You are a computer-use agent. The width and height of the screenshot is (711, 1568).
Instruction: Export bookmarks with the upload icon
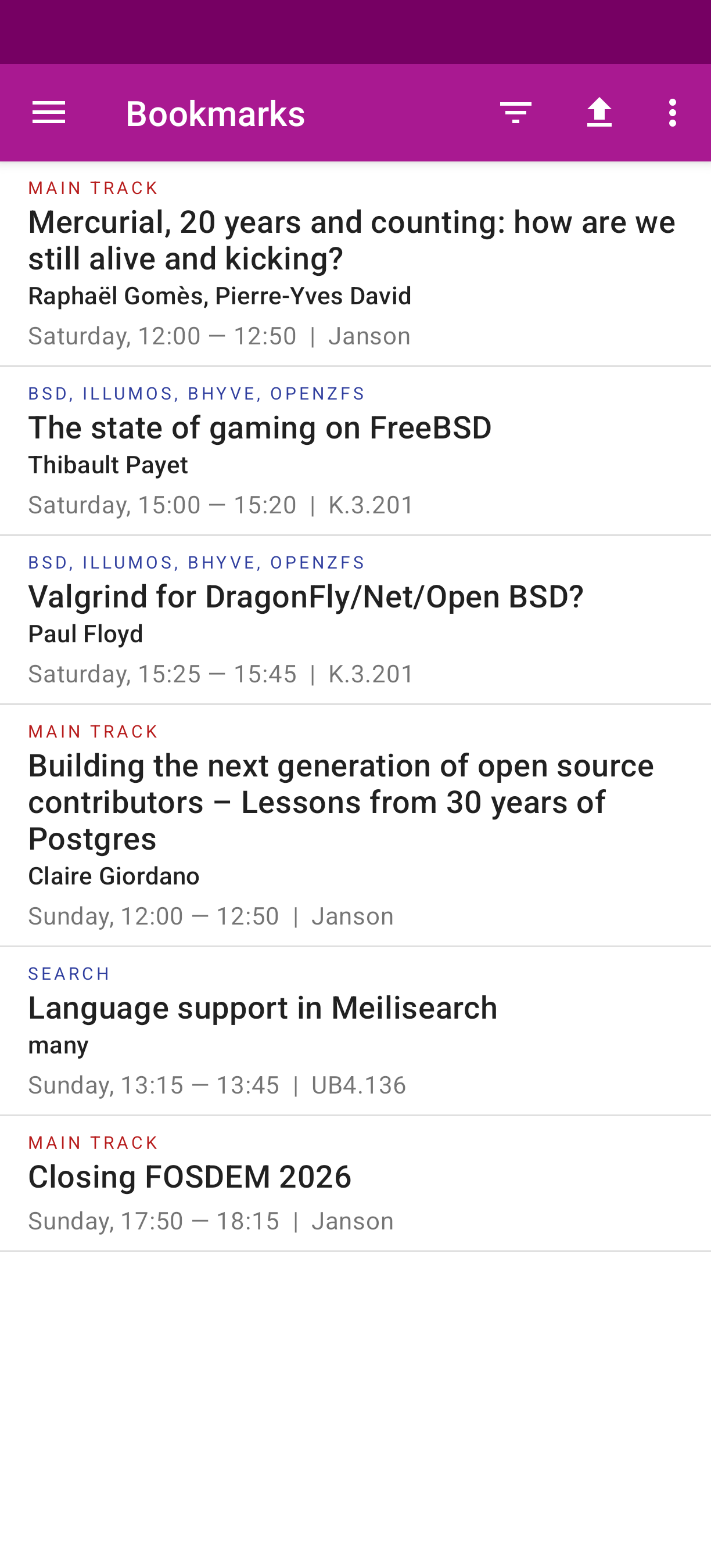tap(599, 113)
